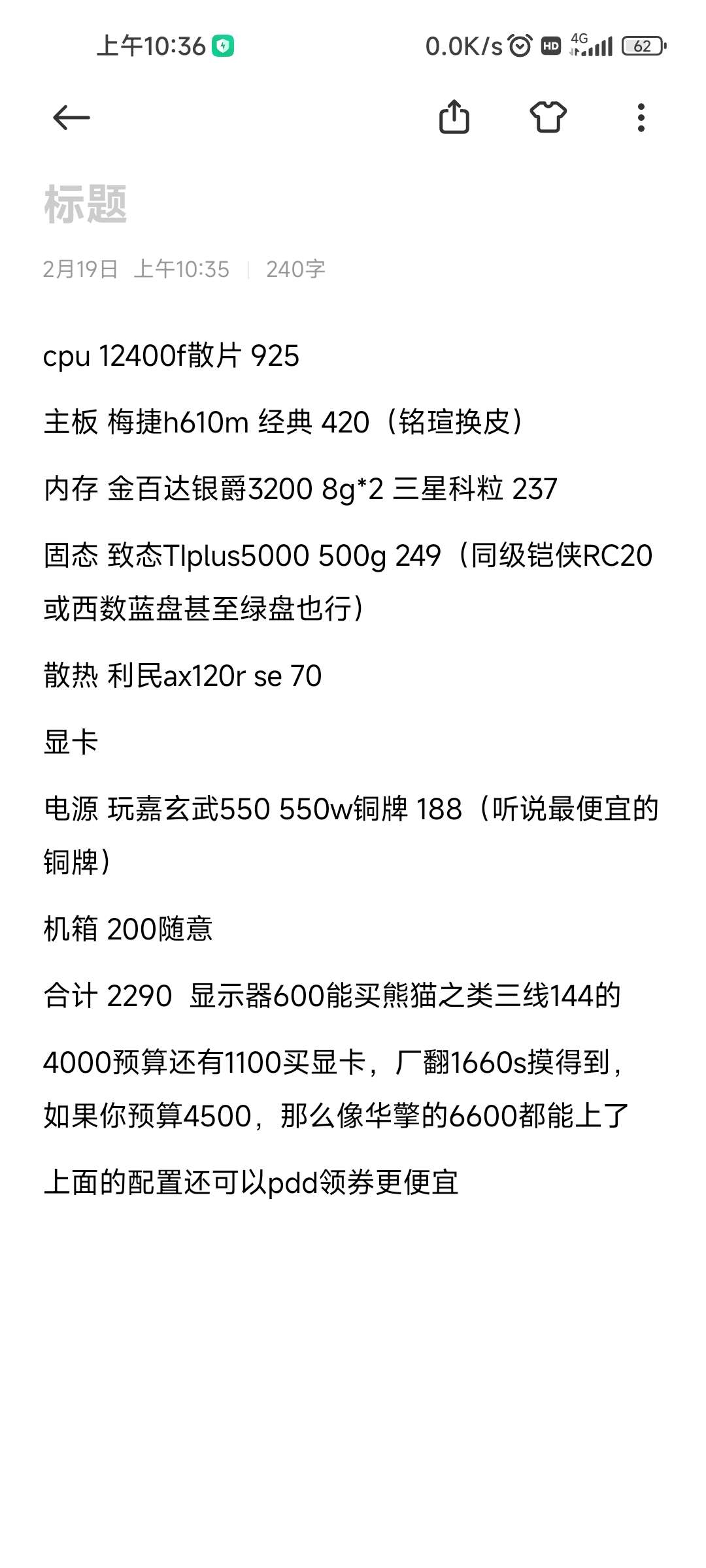706x1568 pixels.
Task: Tap the 标题 title field
Action: click(x=353, y=204)
